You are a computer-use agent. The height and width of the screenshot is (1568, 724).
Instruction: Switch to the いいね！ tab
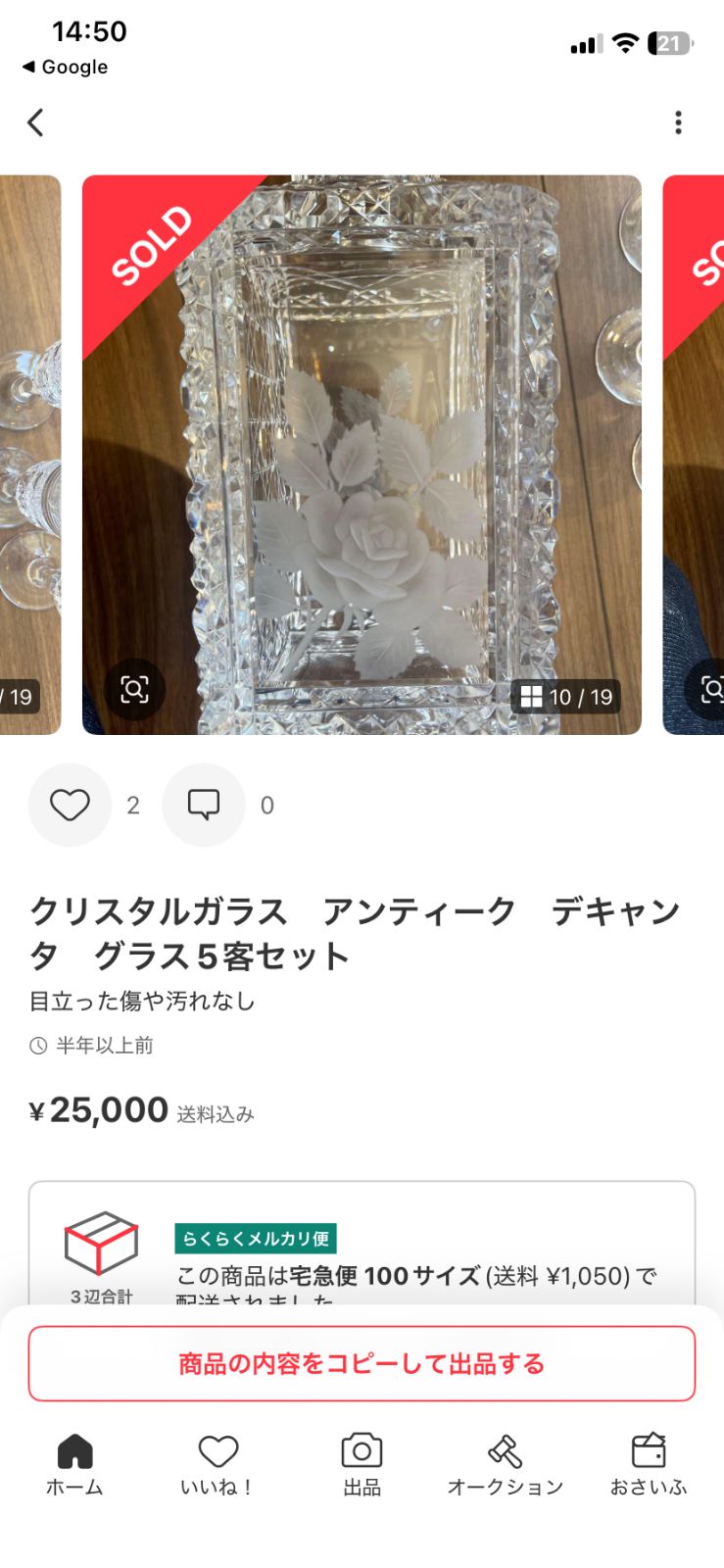click(217, 1462)
